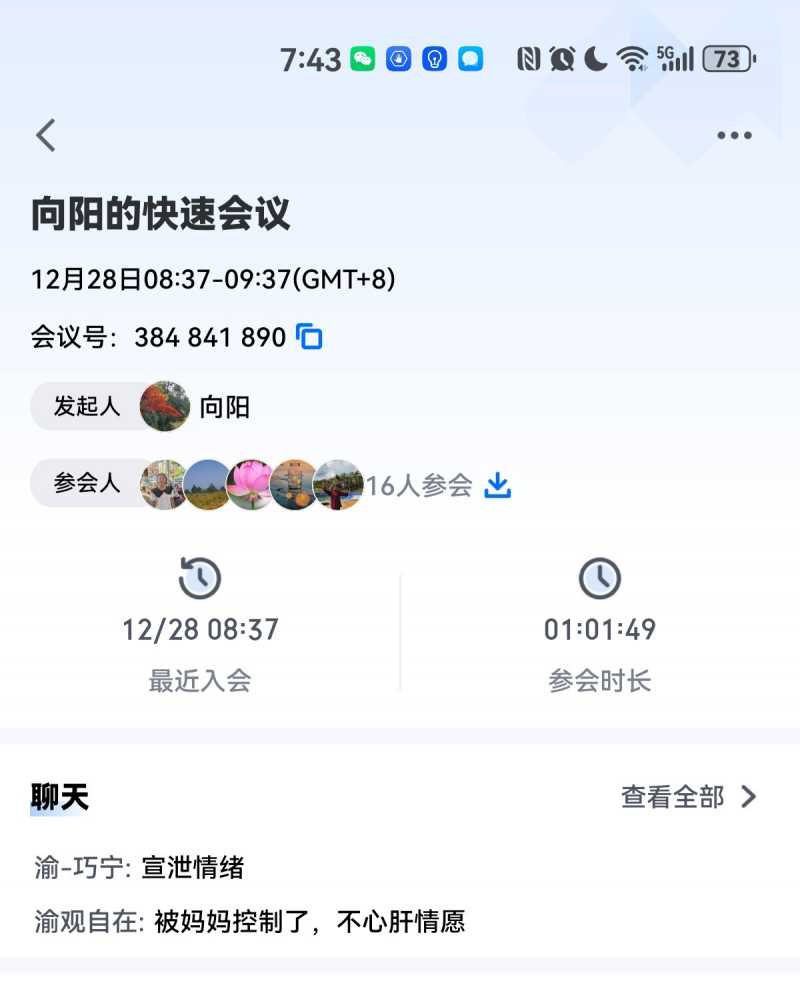
Task: Tap the WiFi icon in the status bar
Action: 633,59
